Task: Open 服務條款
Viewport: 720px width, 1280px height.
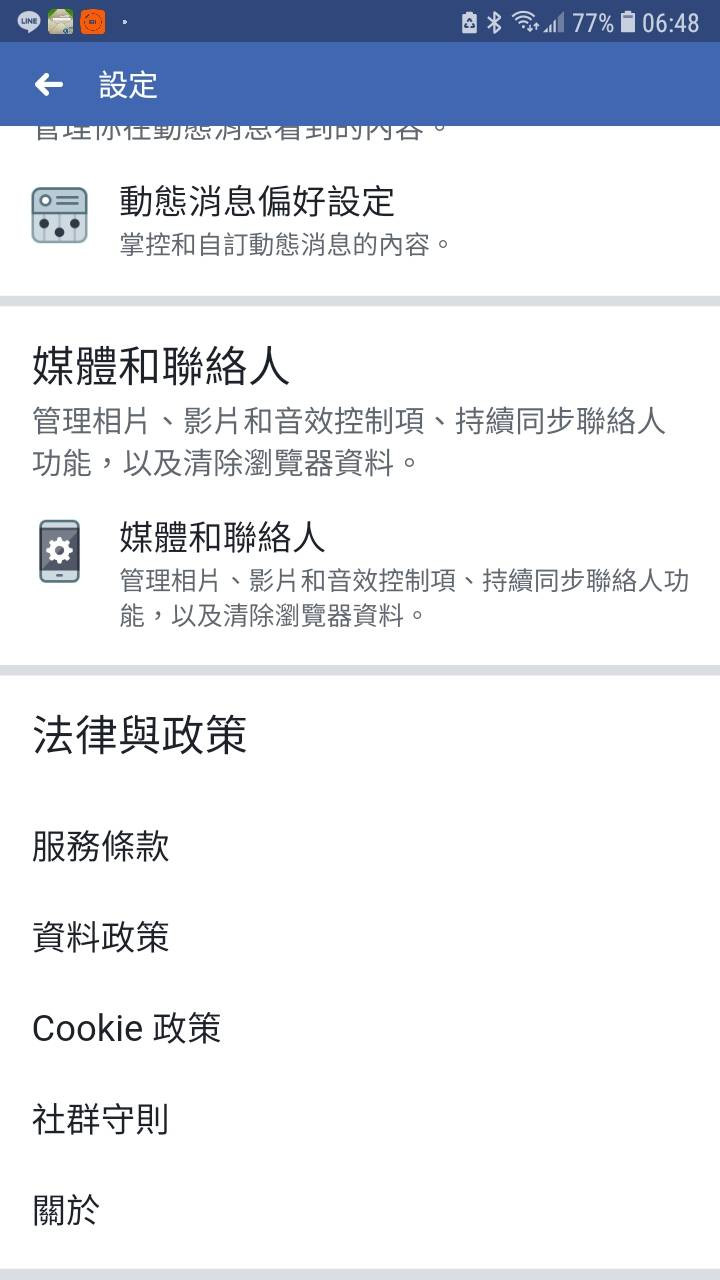Action: pyautogui.click(x=101, y=846)
